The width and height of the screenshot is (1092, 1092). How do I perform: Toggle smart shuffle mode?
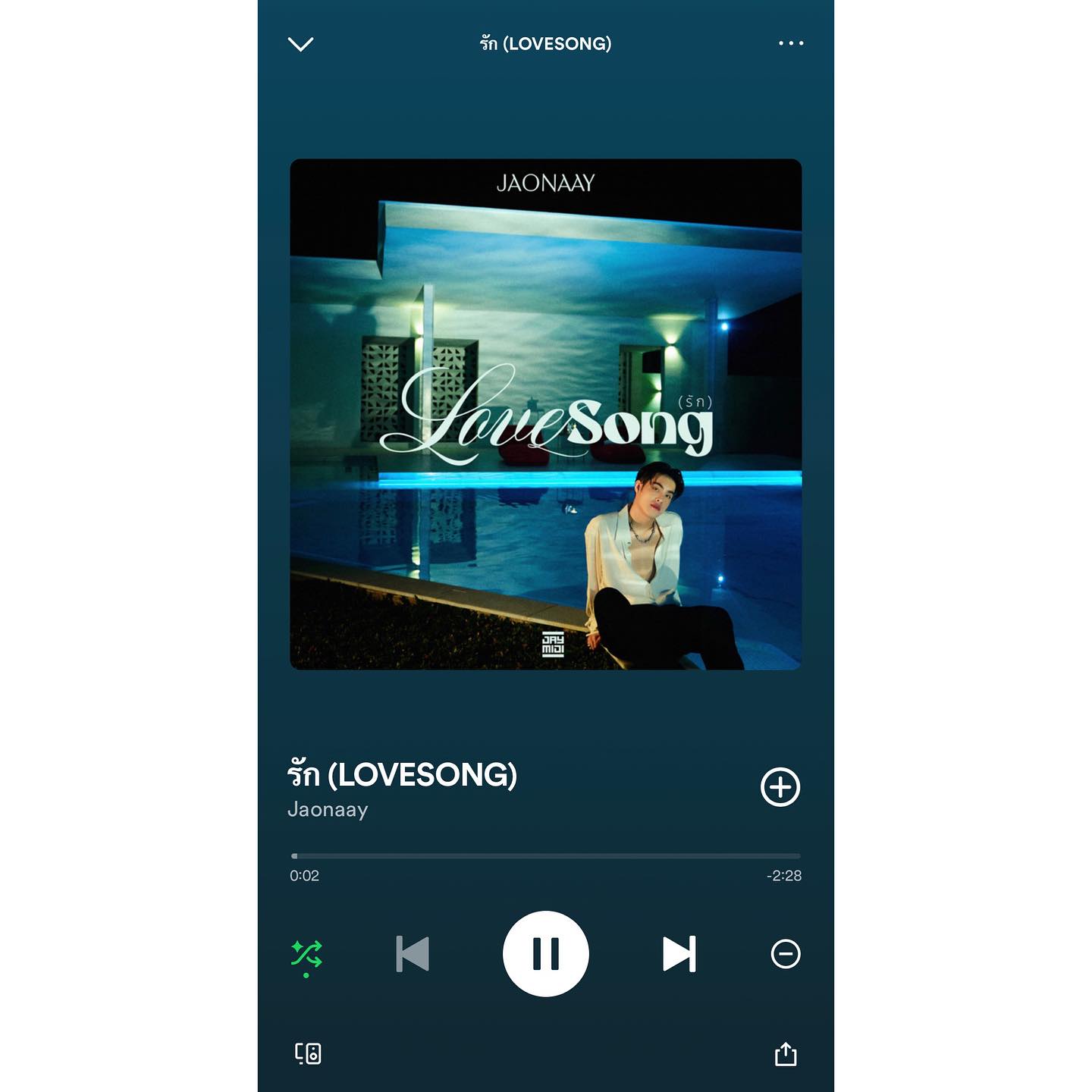point(307,954)
